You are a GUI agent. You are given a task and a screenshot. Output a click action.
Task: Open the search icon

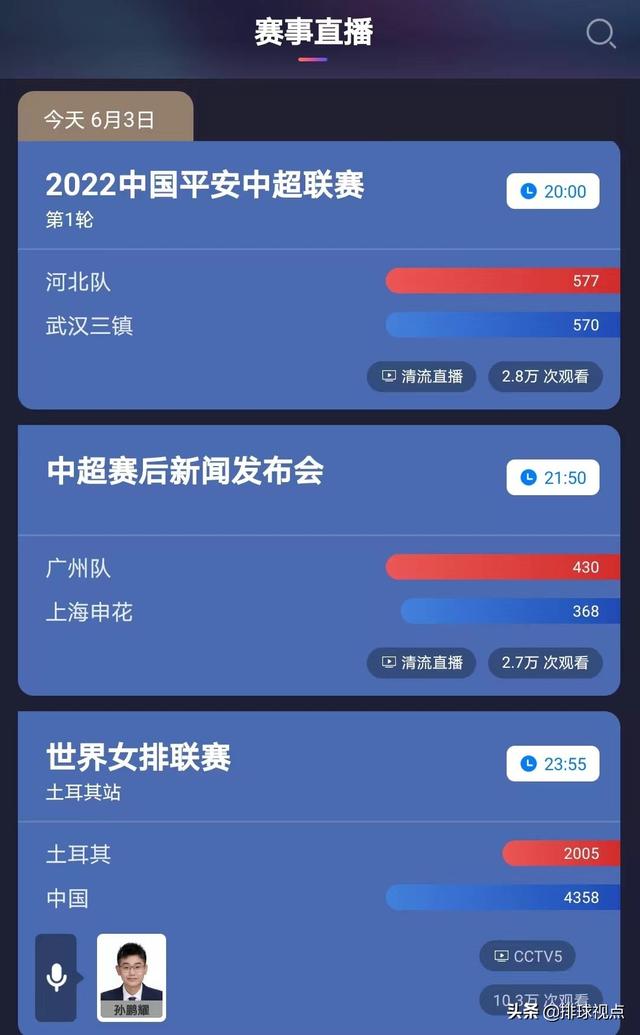600,34
